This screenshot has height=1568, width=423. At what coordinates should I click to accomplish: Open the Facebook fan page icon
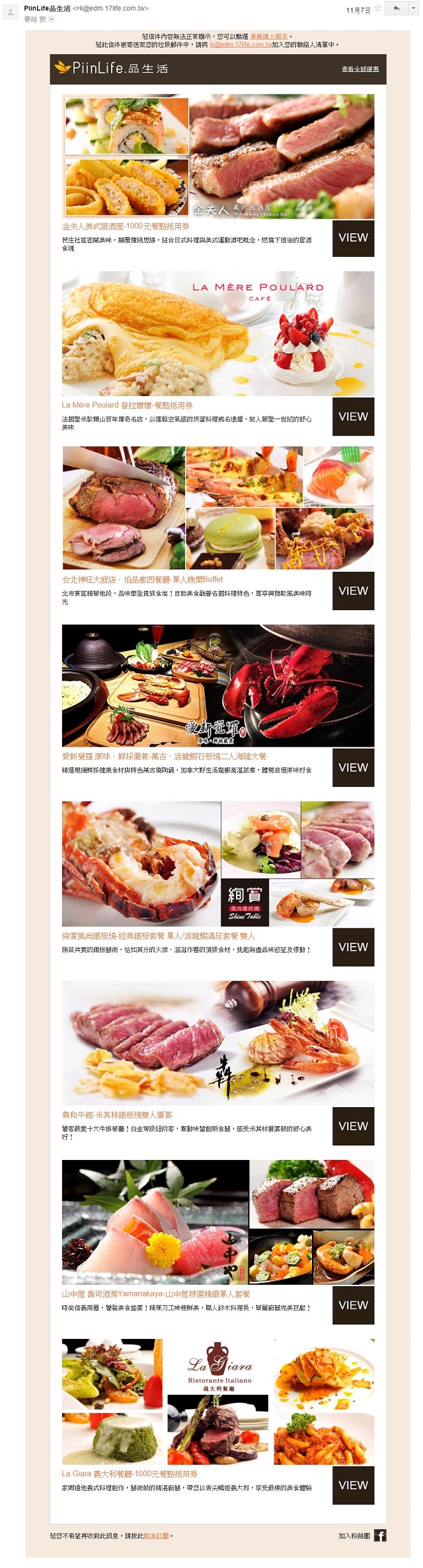[x=380, y=1536]
